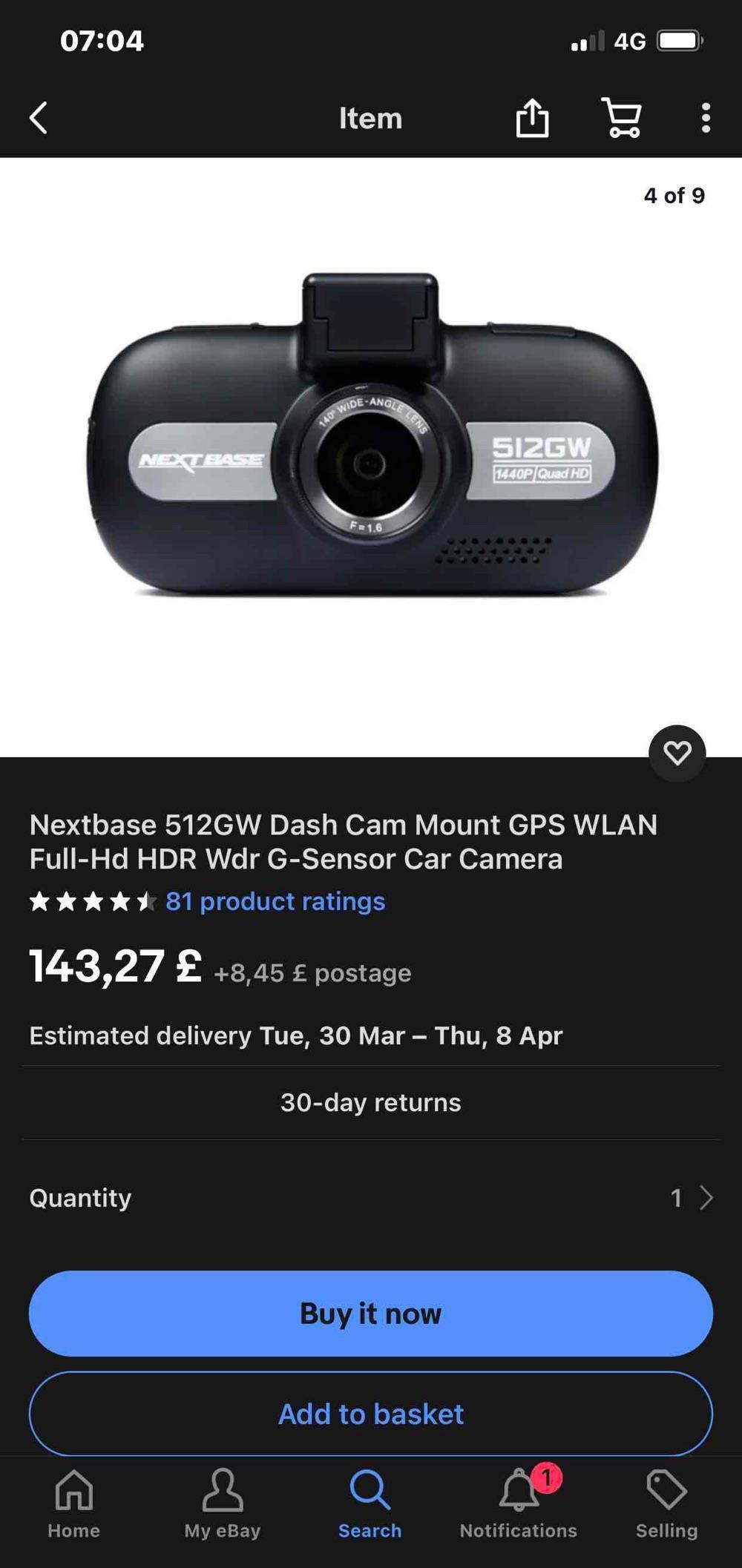This screenshot has width=742, height=1568.
Task: Go back to the previous page
Action: 39,118
